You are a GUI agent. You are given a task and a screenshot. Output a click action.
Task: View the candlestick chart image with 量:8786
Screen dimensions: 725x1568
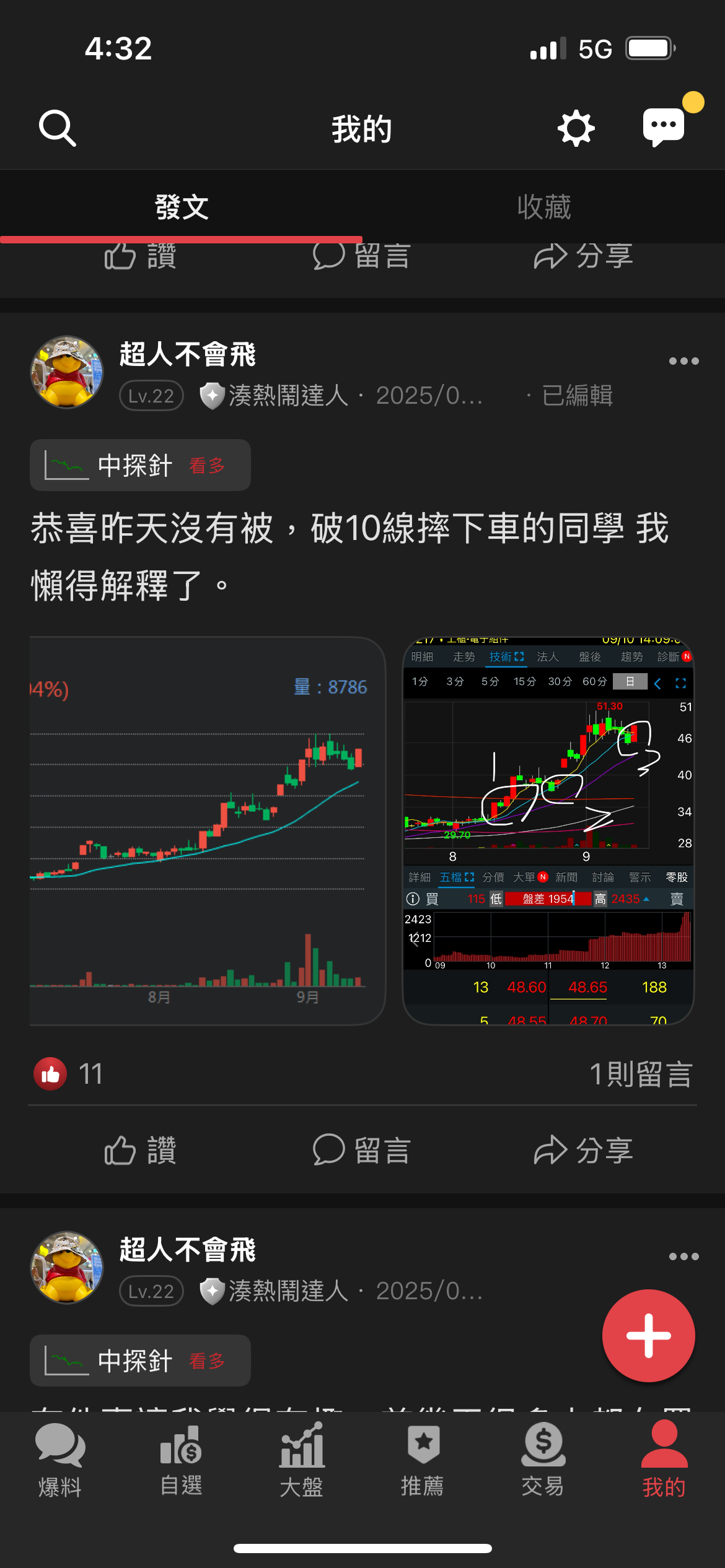207,830
